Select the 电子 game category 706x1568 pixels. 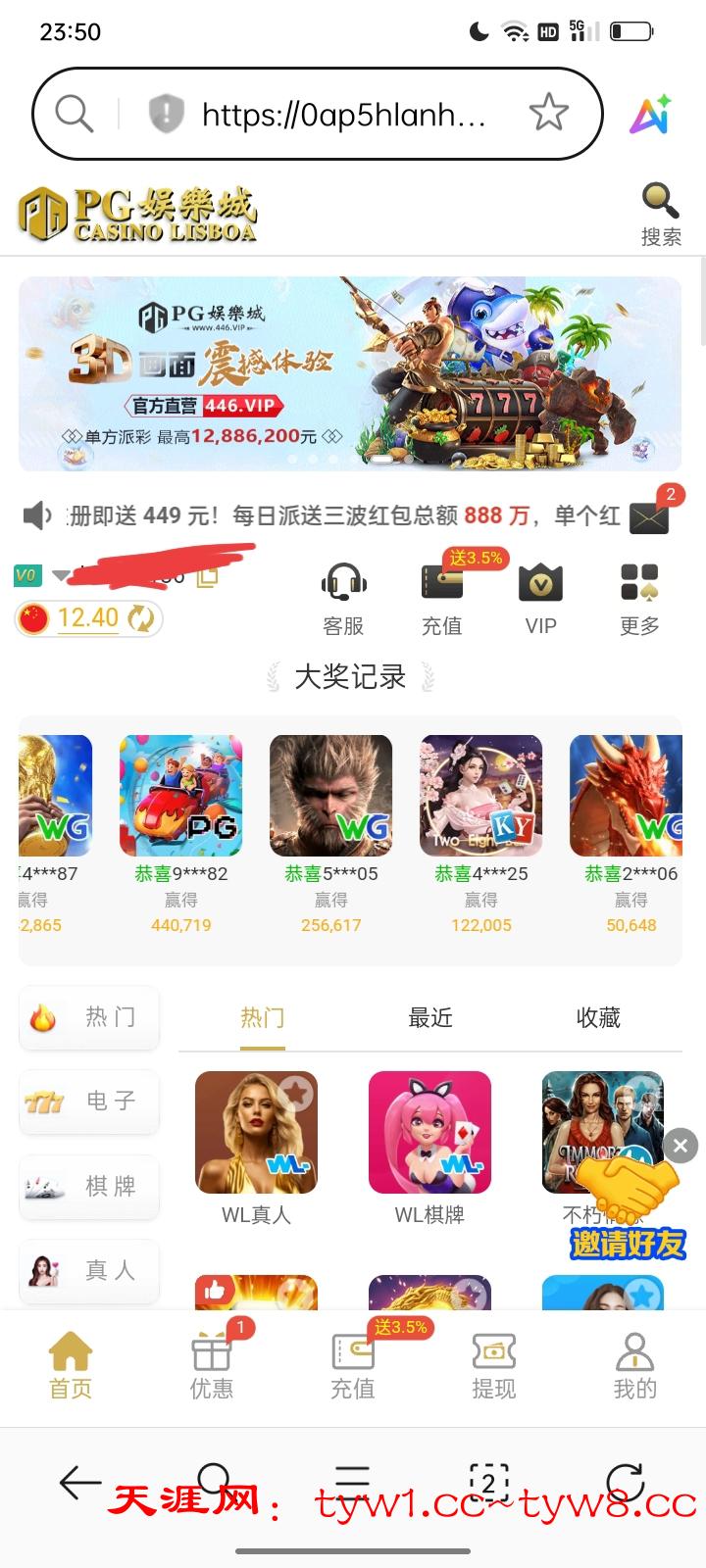tap(89, 1102)
